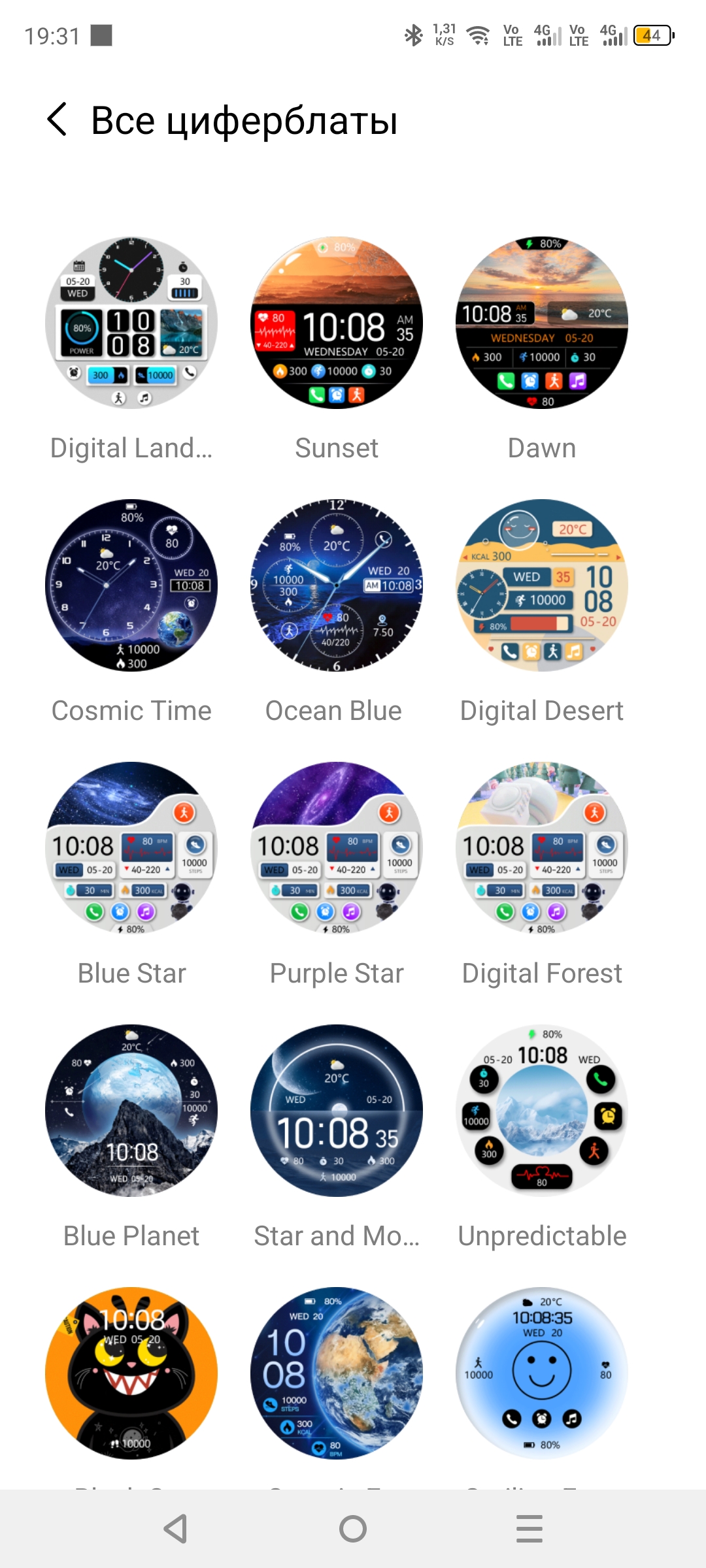Viewport: 706px width, 1568px height.
Task: Go to the system home screen
Action: (353, 1529)
